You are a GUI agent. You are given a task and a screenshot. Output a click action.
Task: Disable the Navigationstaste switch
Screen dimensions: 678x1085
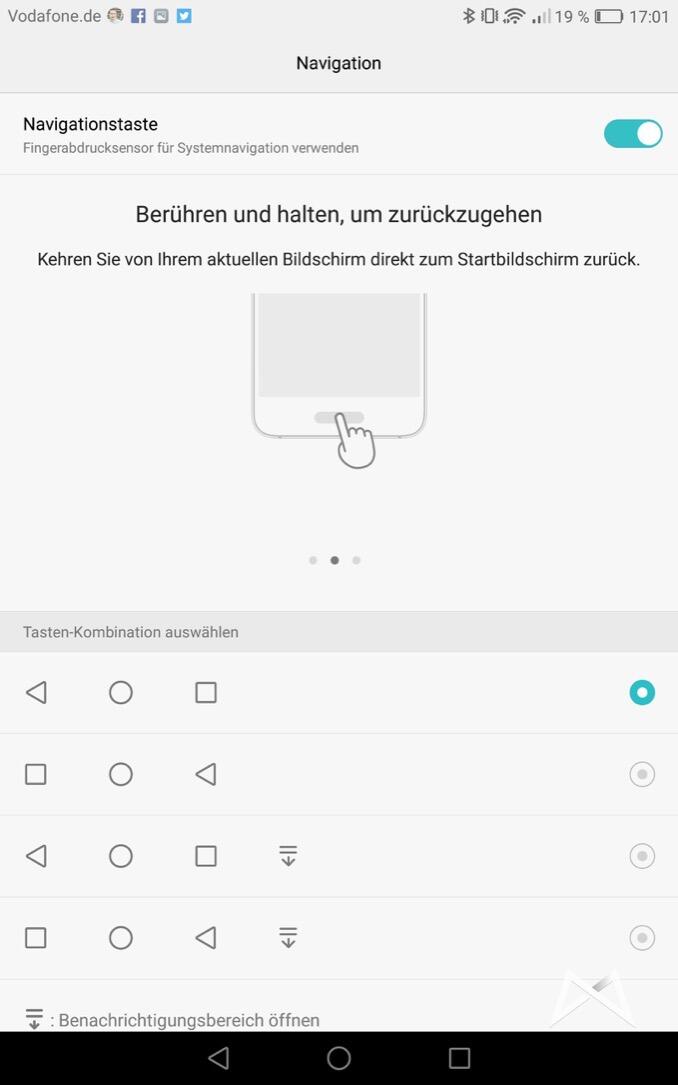pyautogui.click(x=633, y=134)
